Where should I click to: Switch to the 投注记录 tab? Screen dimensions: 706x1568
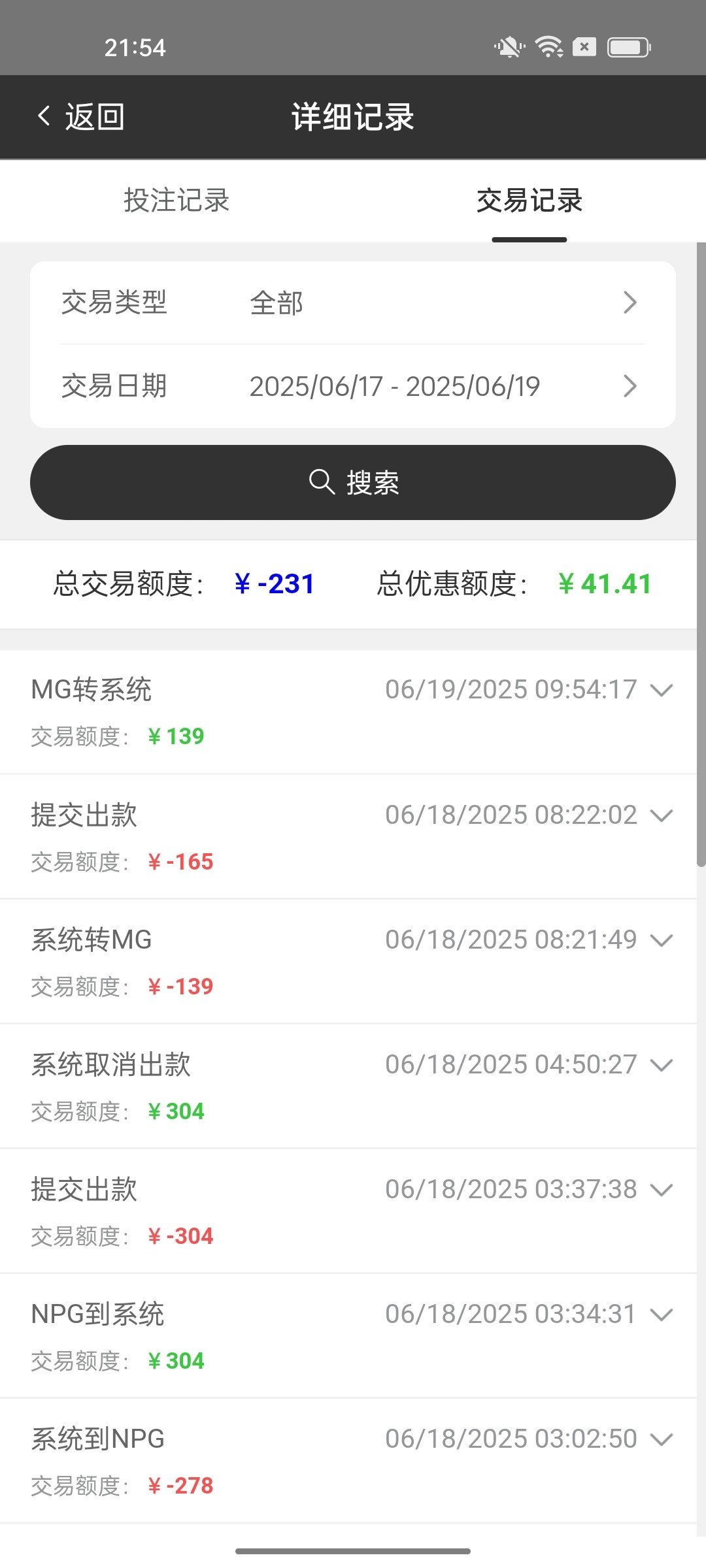pyautogui.click(x=176, y=201)
